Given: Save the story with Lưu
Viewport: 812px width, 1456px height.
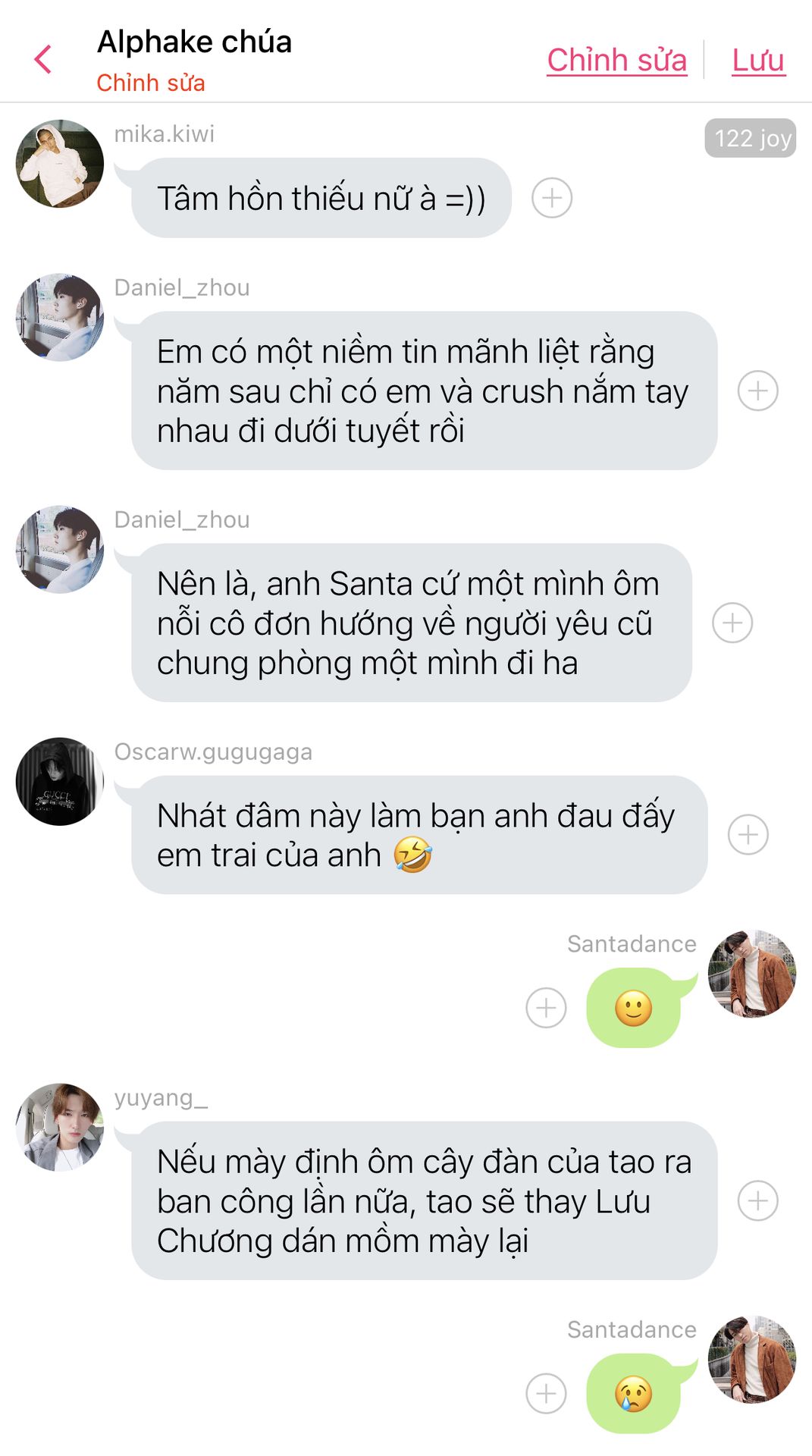Looking at the screenshot, I should tap(758, 60).
